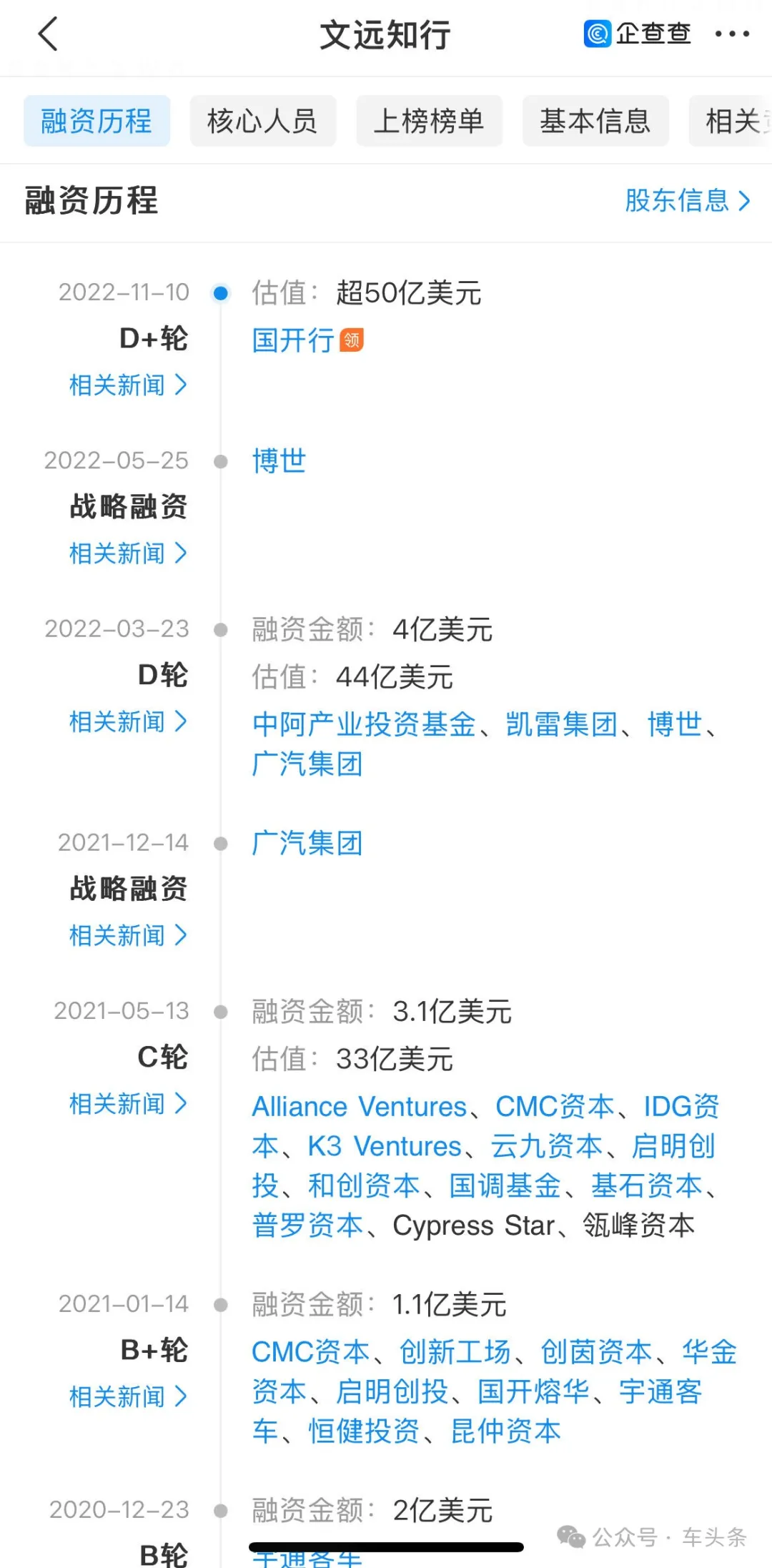Open investor 中阿产业投资基金
The width and height of the screenshot is (772, 1568).
[364, 724]
